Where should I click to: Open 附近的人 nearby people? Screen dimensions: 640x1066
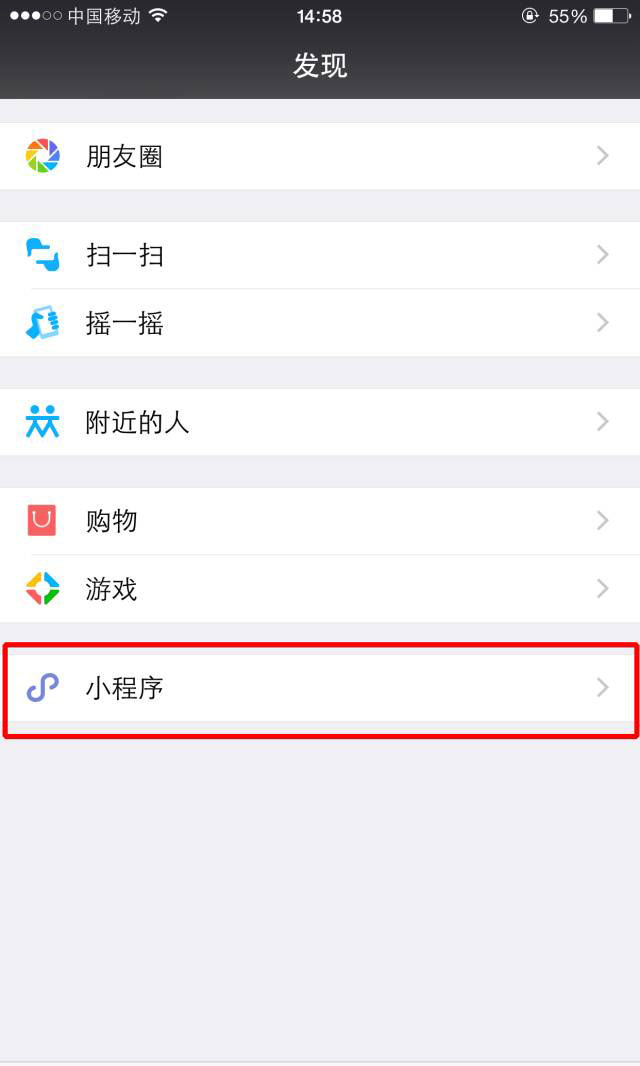(x=320, y=422)
